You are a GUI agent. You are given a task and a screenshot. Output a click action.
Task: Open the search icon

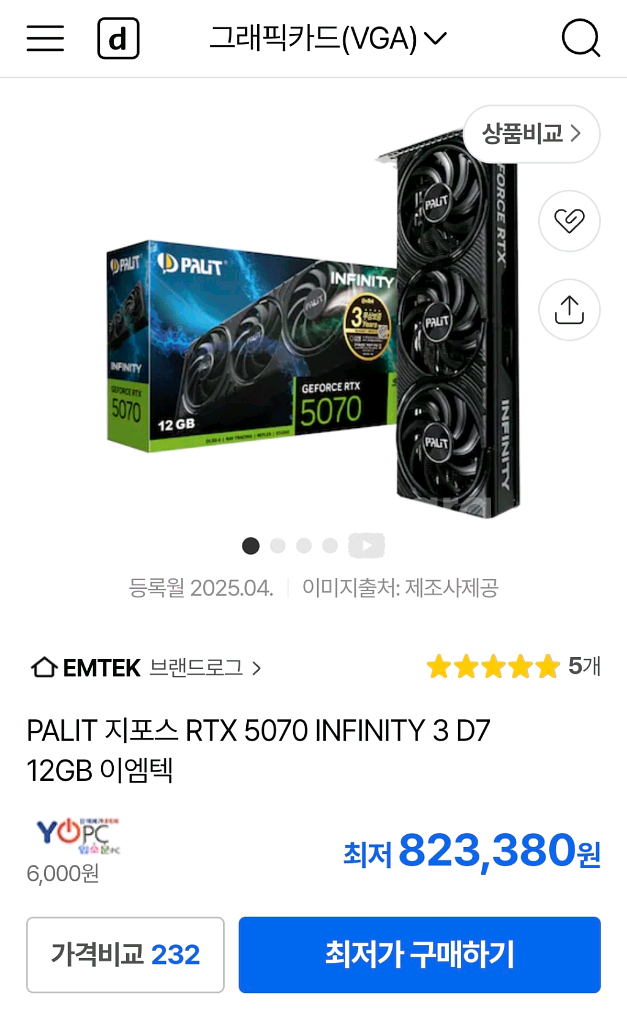pyautogui.click(x=580, y=39)
